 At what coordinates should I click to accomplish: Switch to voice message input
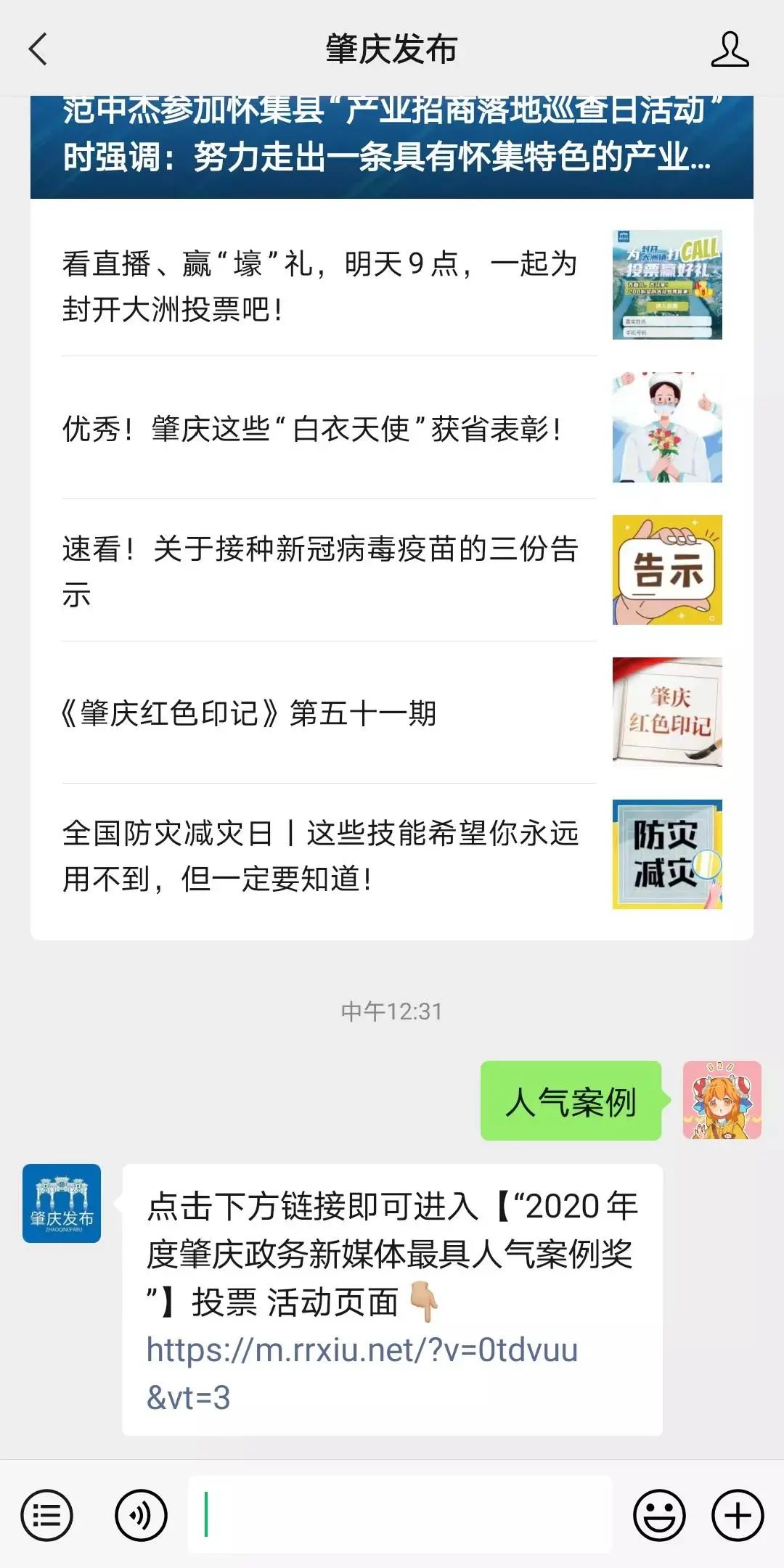click(141, 1515)
